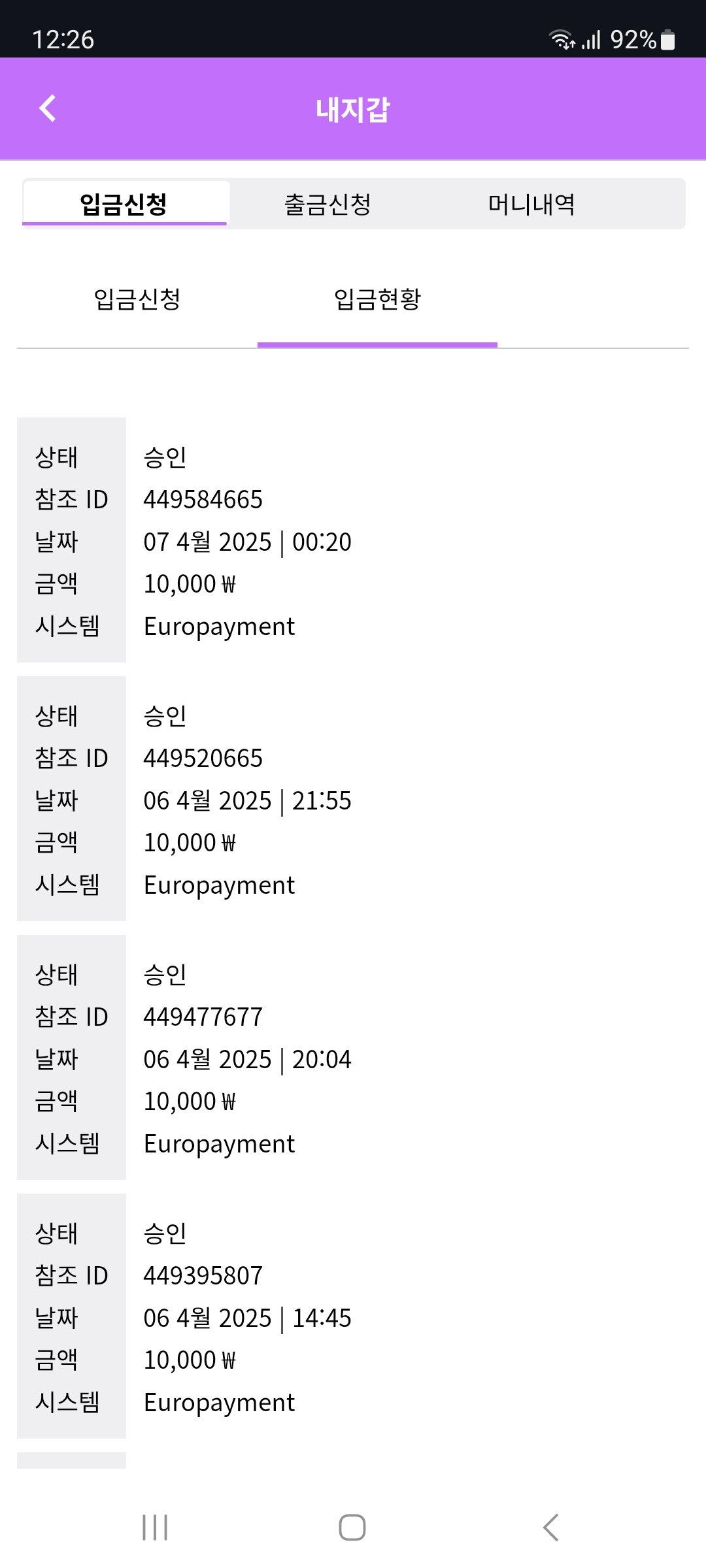The width and height of the screenshot is (706, 1568).
Task: Open the system recent apps button
Action: point(155,1527)
